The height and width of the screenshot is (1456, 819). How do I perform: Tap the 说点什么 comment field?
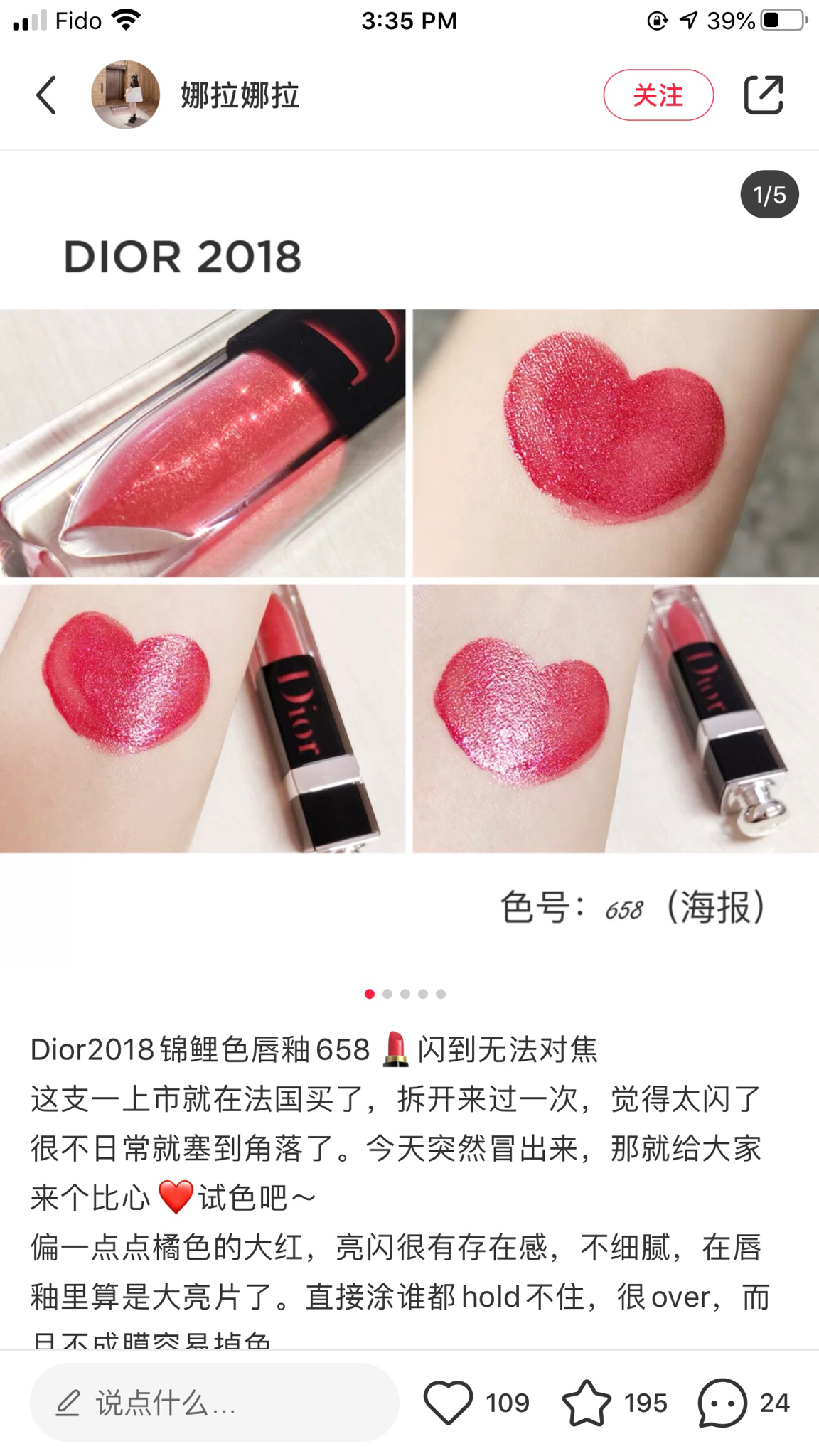[x=213, y=1403]
